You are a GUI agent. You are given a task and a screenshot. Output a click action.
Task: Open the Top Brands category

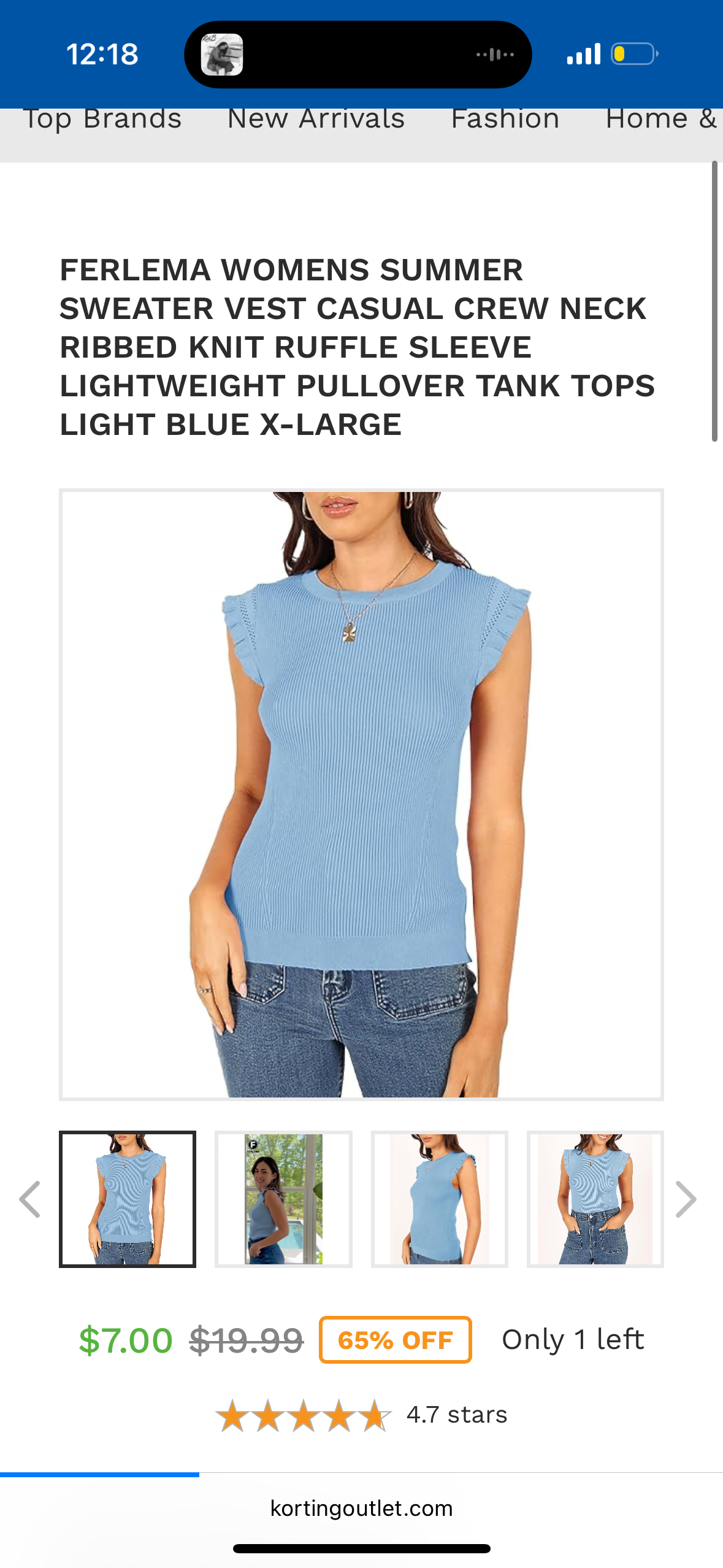102,119
